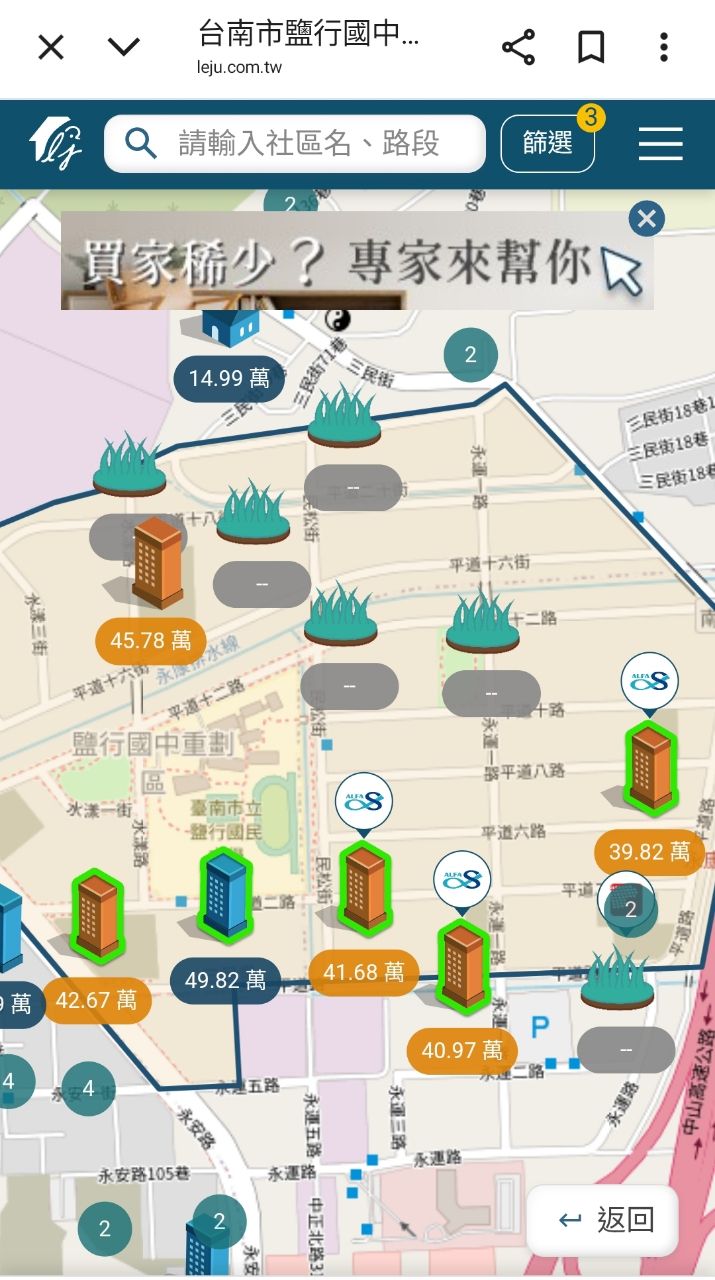Select the 39.82 萬 property marker
The image size is (715, 1280).
pyautogui.click(x=649, y=852)
